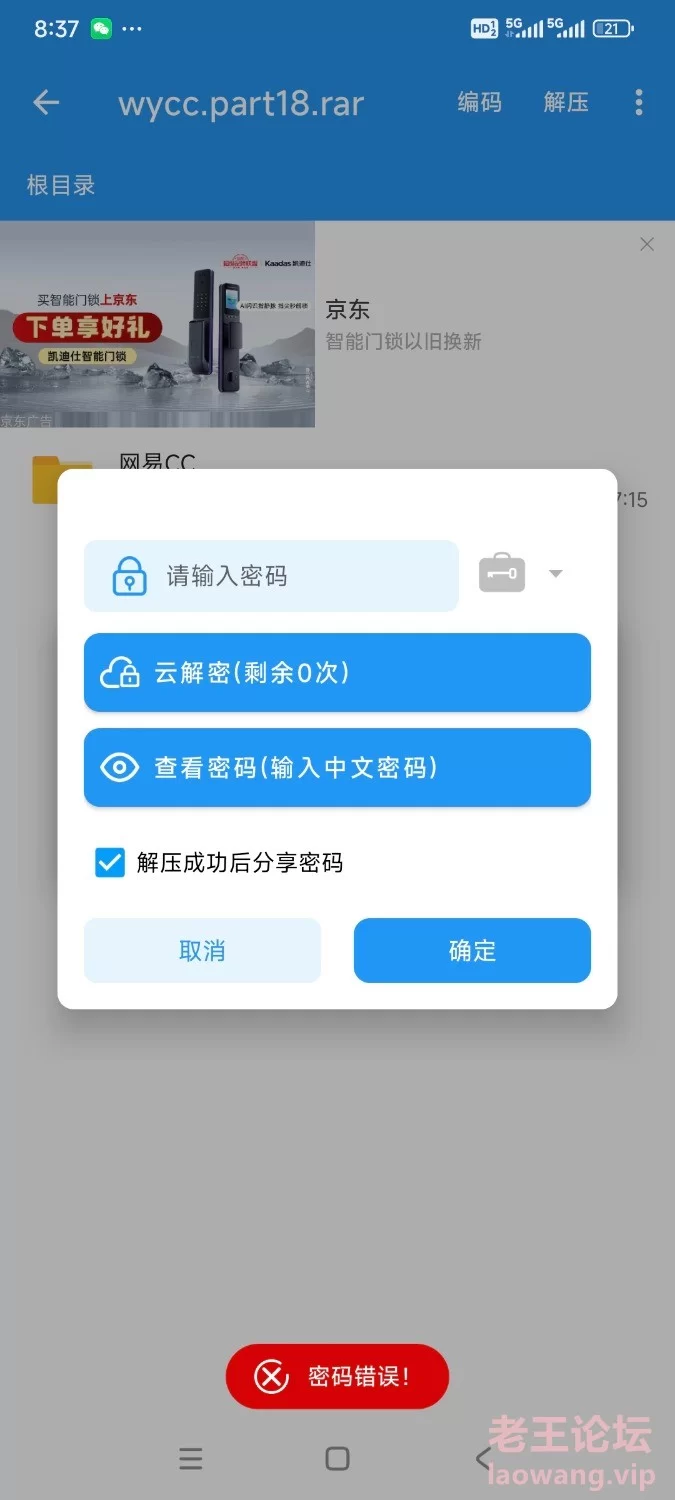Open the 编码 encoding option

pos(479,102)
